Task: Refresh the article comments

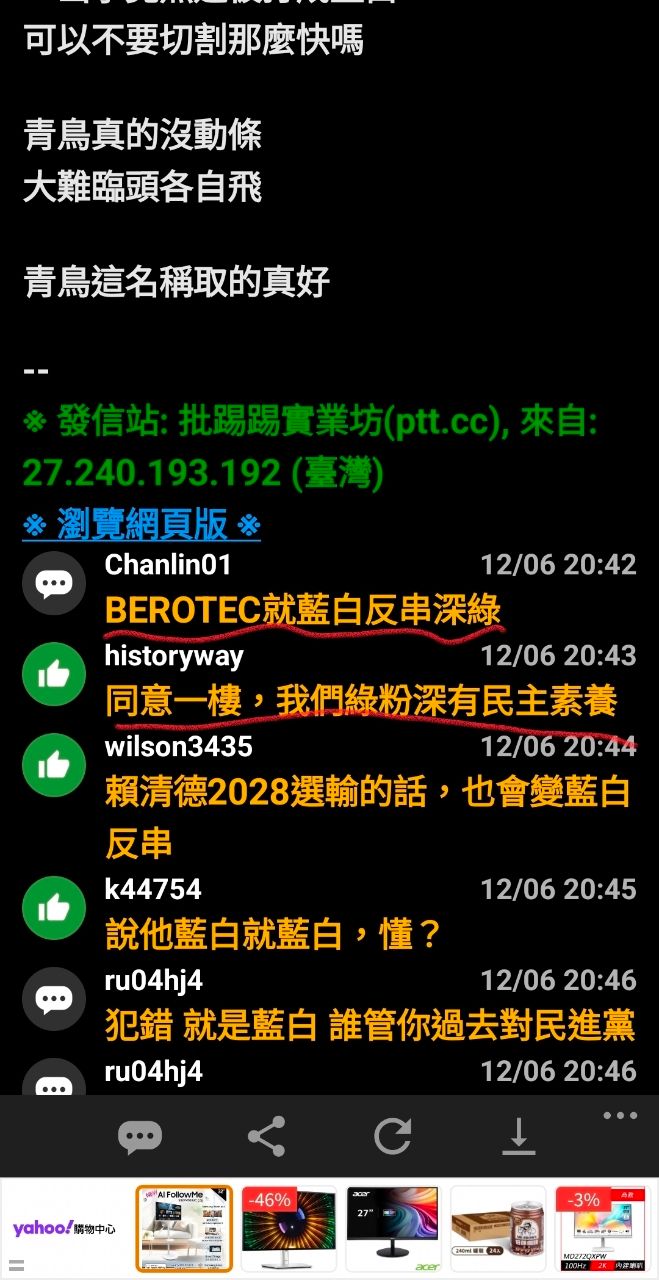Action: (x=392, y=1136)
